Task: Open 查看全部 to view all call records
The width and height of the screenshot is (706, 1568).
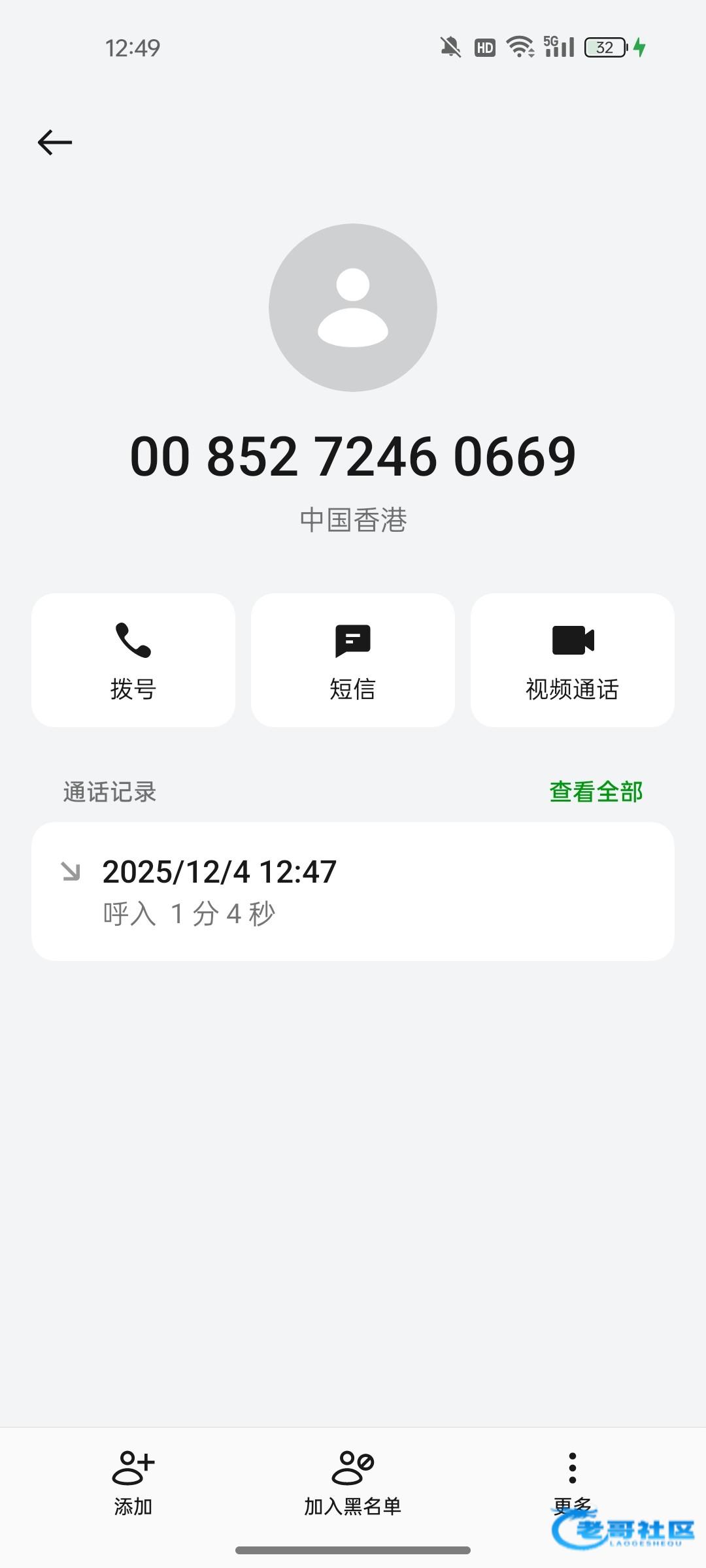Action: pos(596,792)
